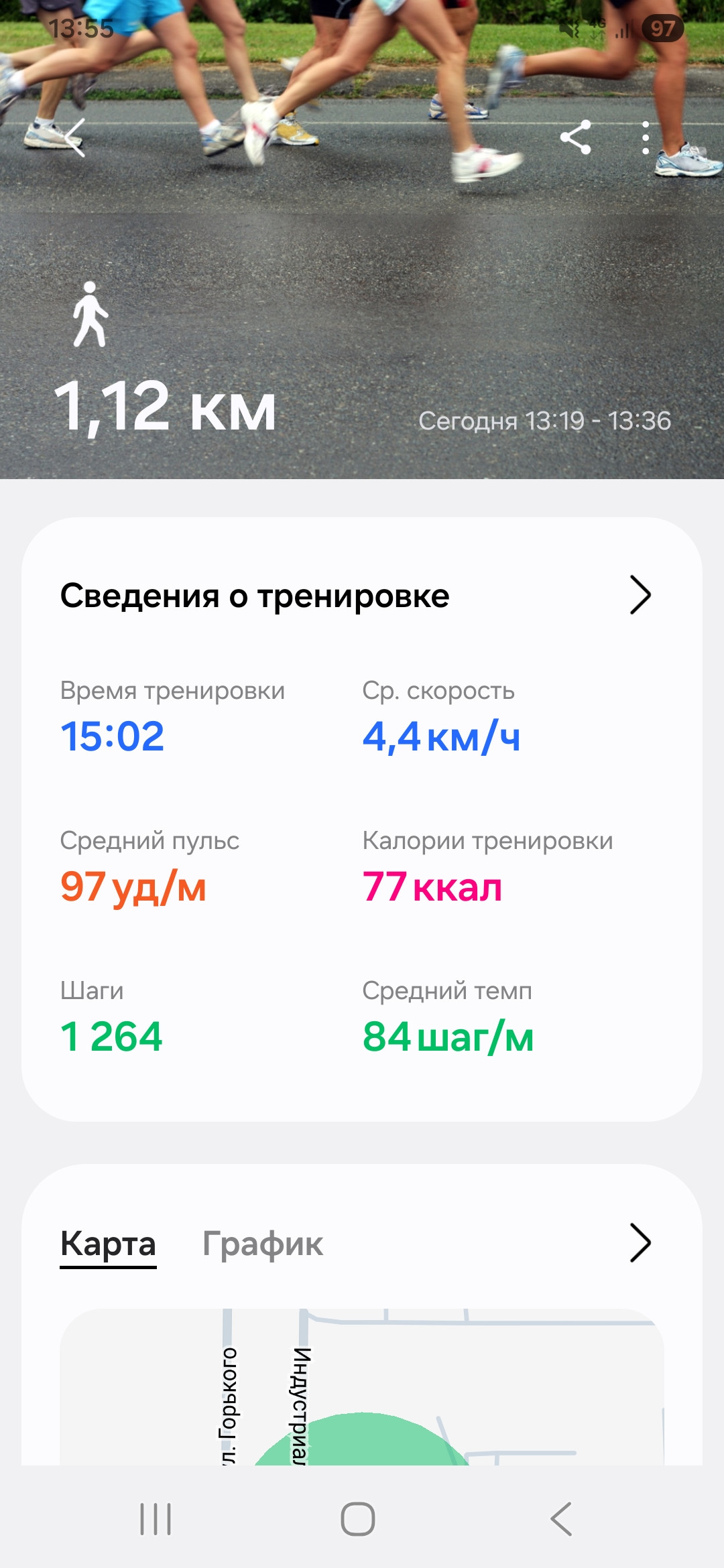This screenshot has width=724, height=1568.
Task: Share this workout
Action: [x=576, y=137]
